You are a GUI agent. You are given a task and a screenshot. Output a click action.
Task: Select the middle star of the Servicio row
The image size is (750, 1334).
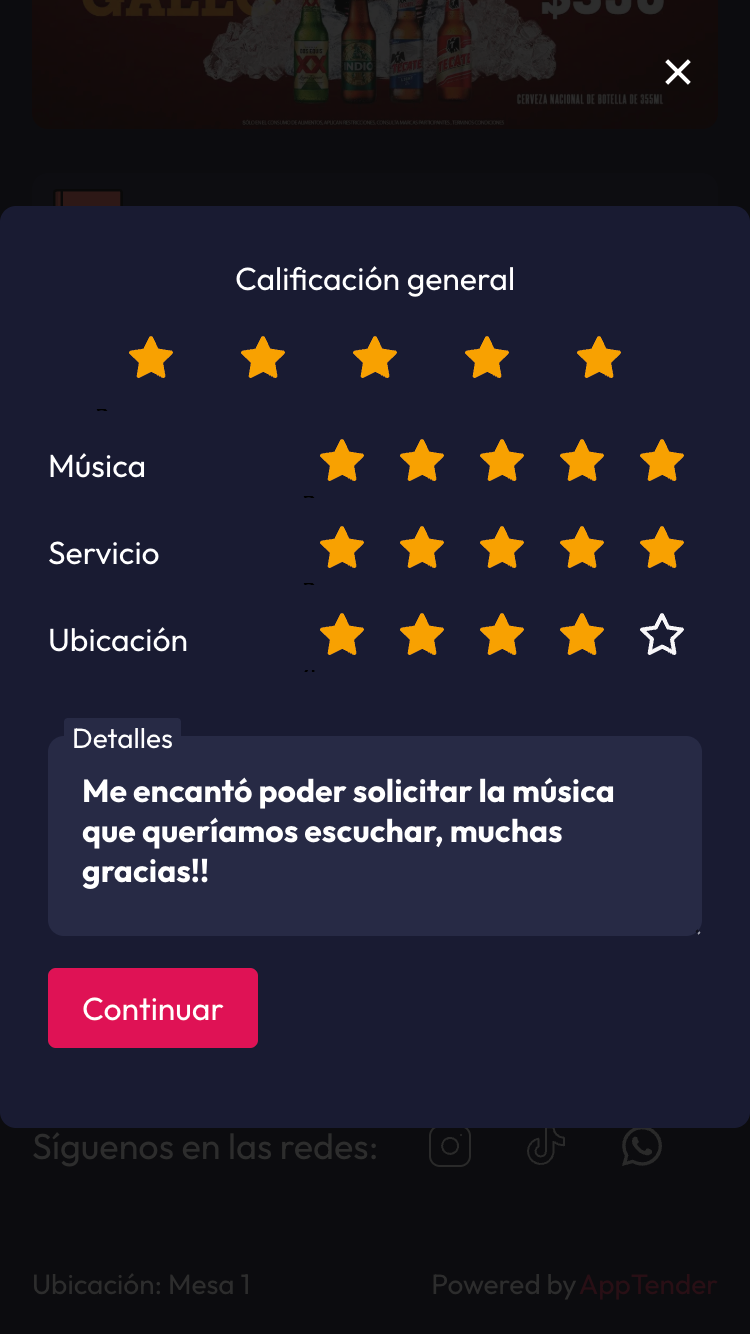(x=501, y=548)
